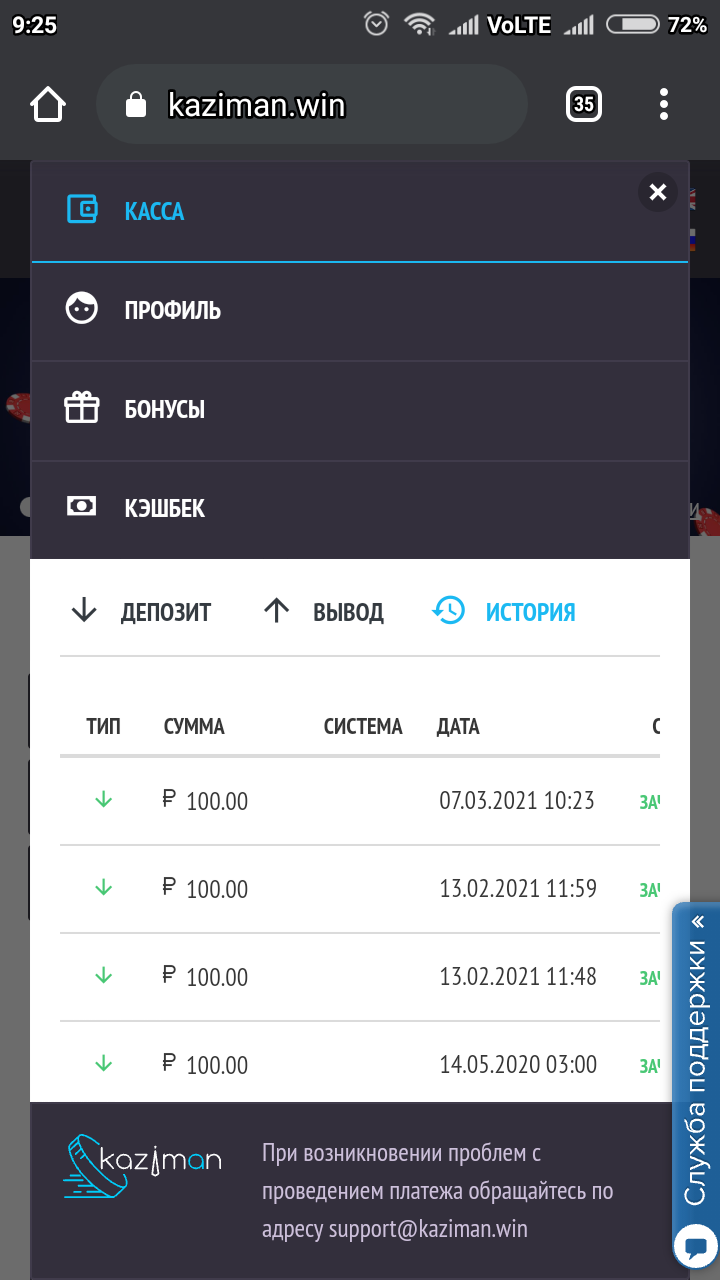
Task: Select the История tab
Action: pos(504,612)
